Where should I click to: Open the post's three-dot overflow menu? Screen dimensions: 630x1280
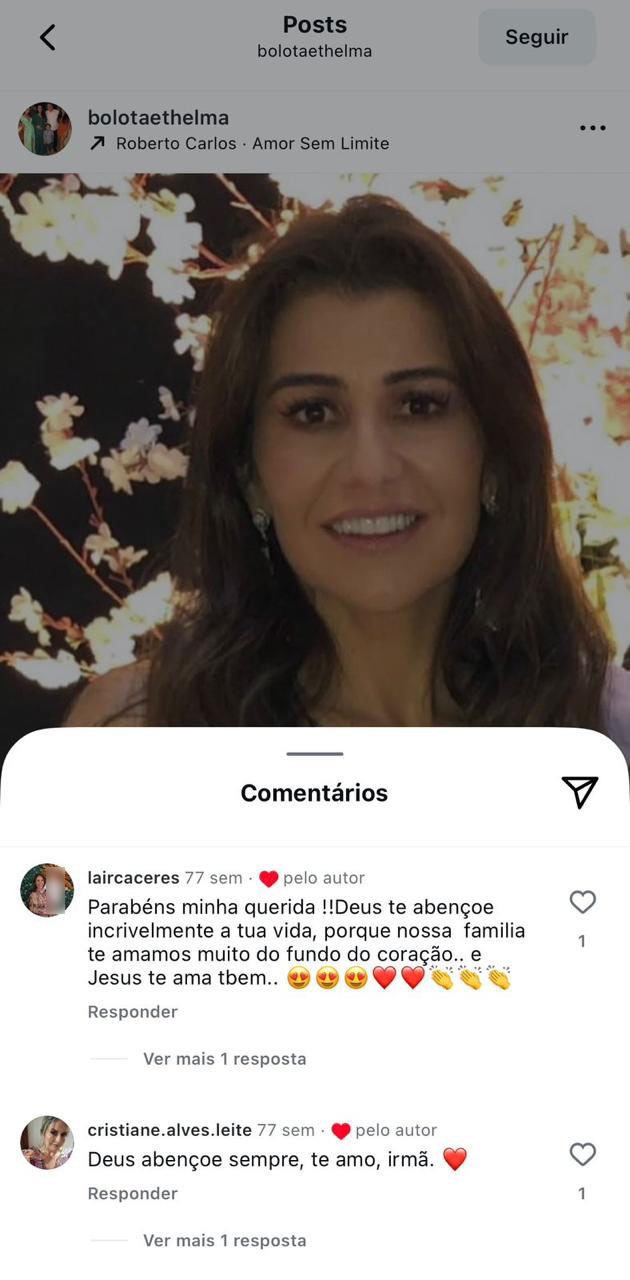[x=592, y=128]
